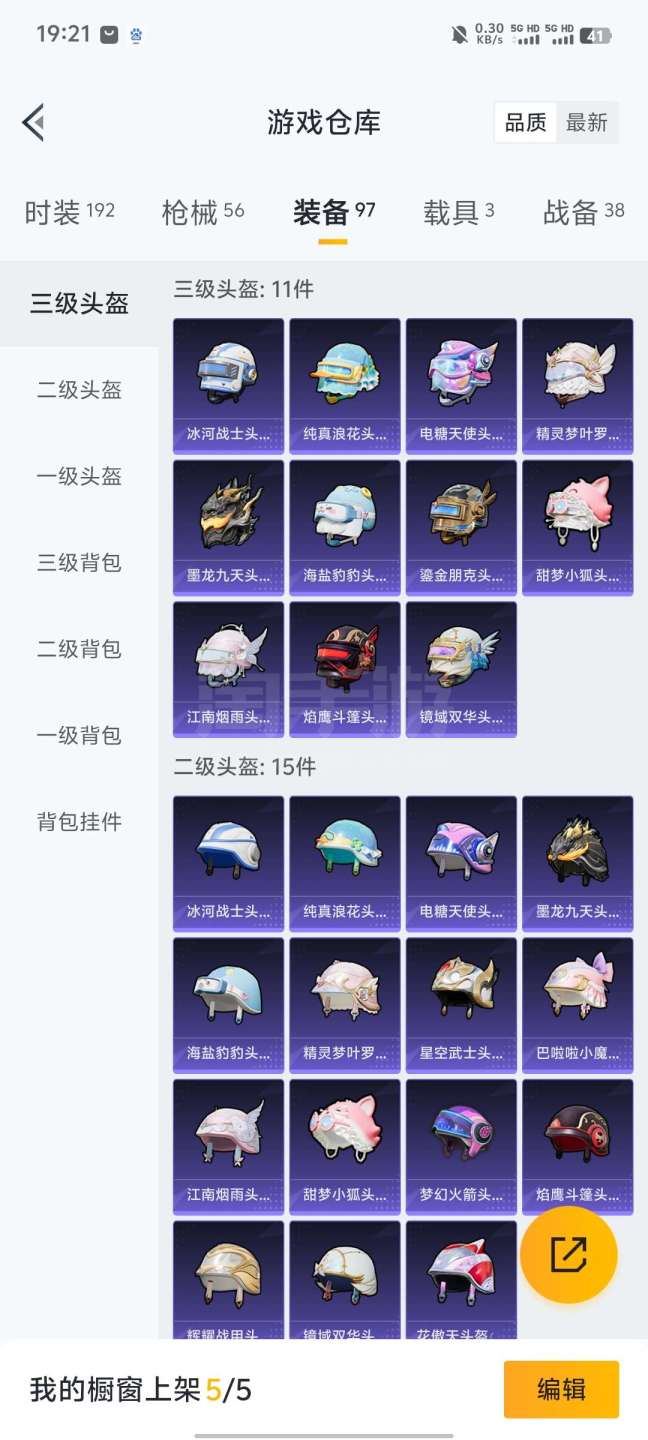Tap the 编辑 button
Viewport: 648px width, 1440px height.
point(560,1389)
